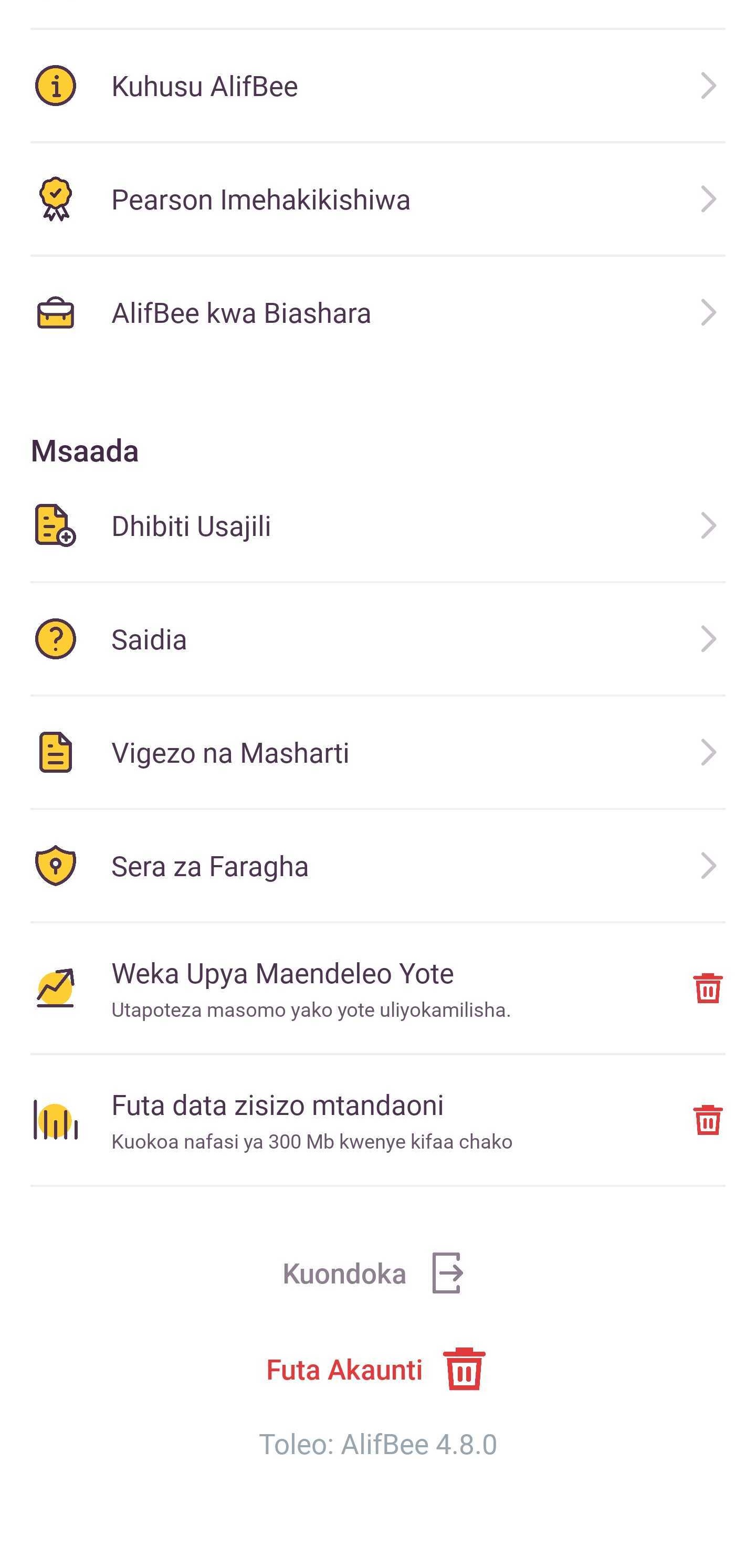Image resolution: width=756 pixels, height=1568 pixels.
Task: Open the Saidia help page
Action: point(377,639)
